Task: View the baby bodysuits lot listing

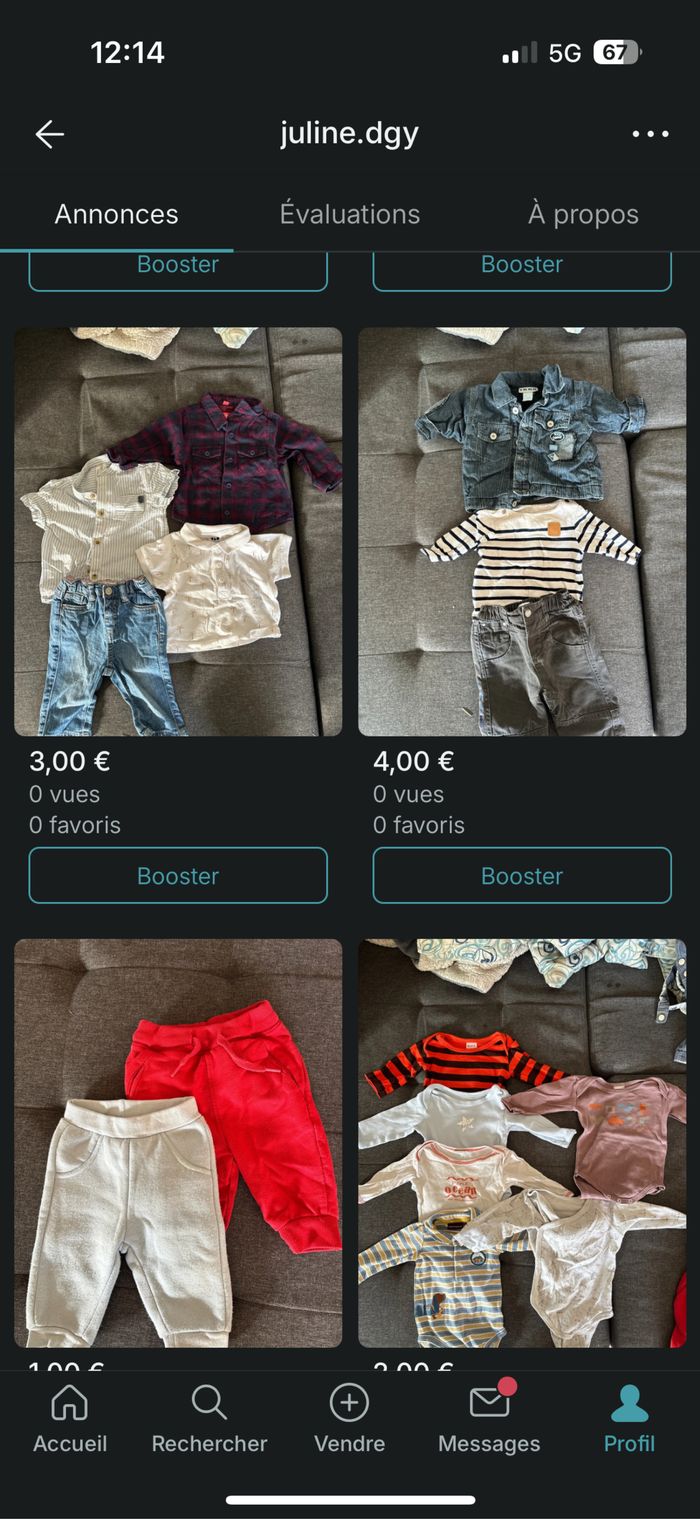Action: [x=522, y=1142]
